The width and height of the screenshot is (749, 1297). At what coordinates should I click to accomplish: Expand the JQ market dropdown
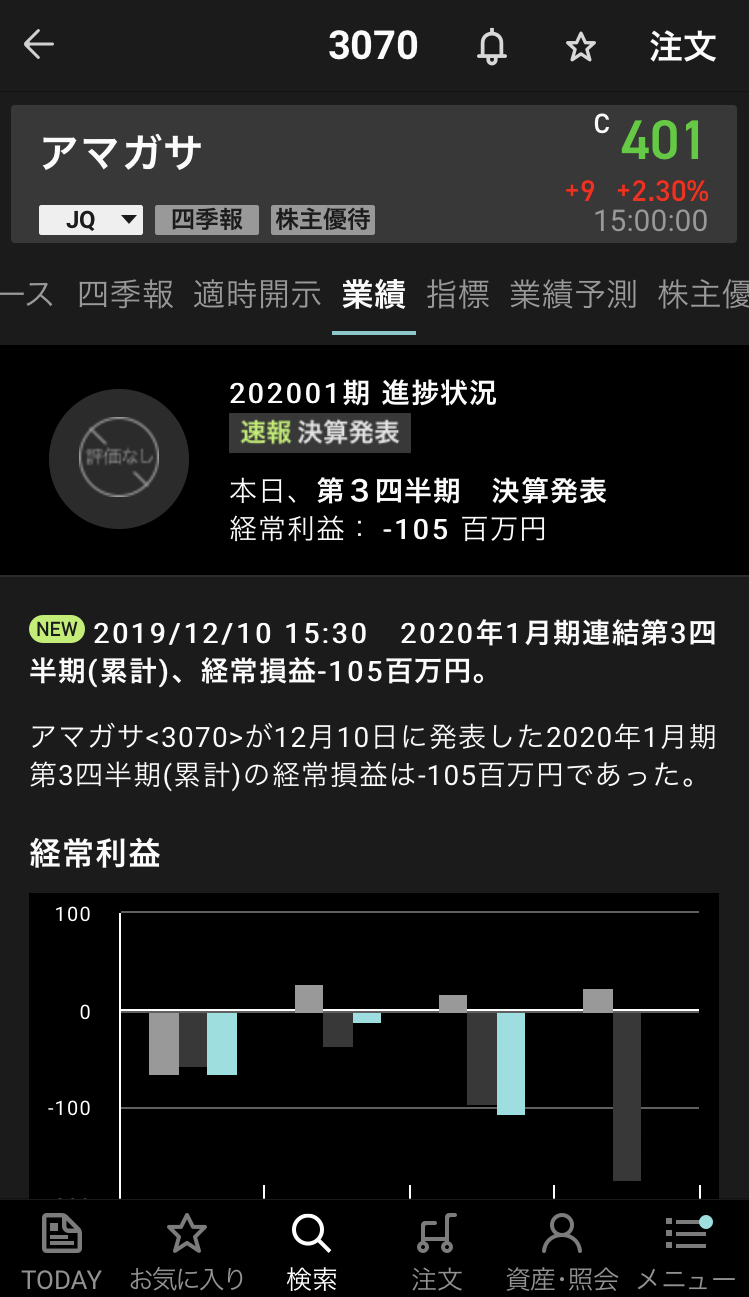(91, 220)
